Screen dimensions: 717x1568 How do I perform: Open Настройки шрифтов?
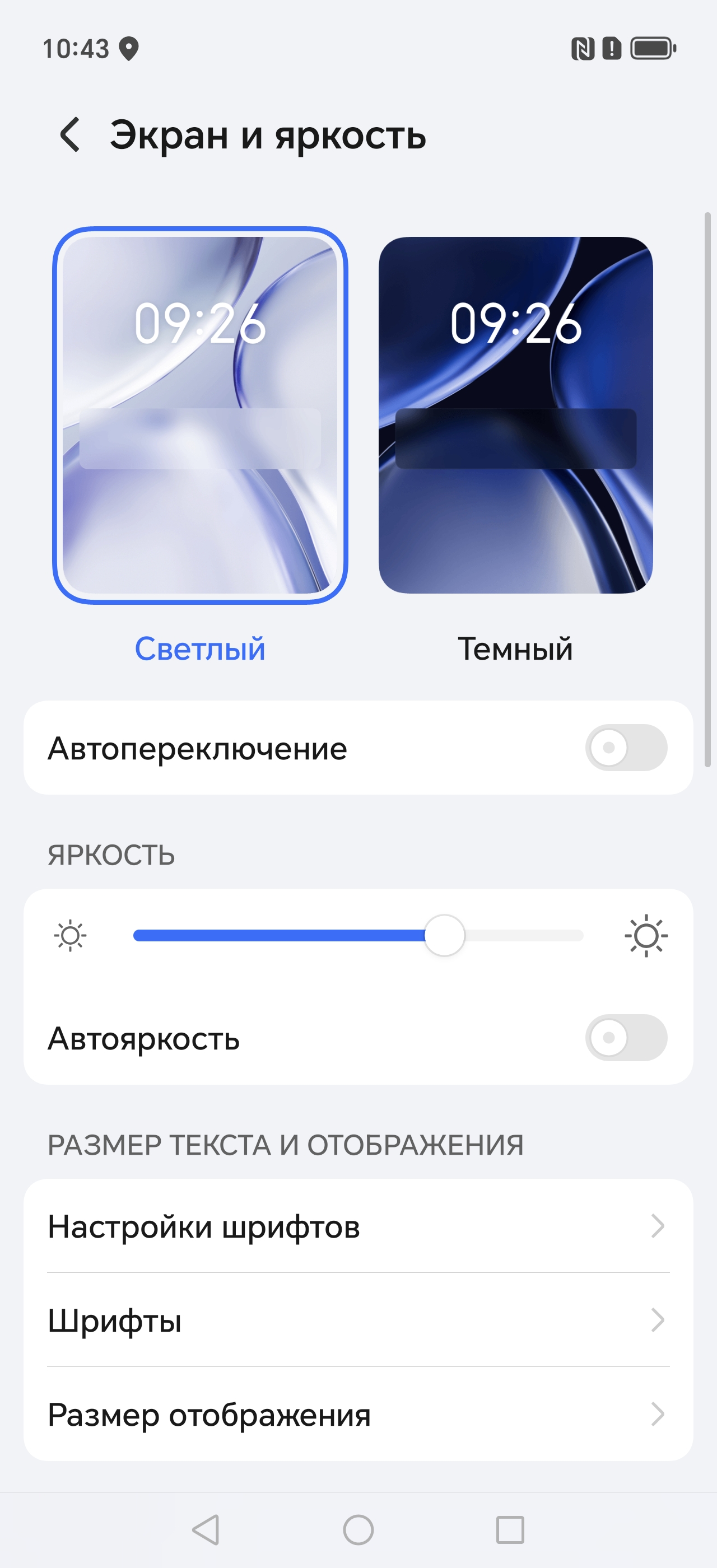click(x=358, y=1226)
